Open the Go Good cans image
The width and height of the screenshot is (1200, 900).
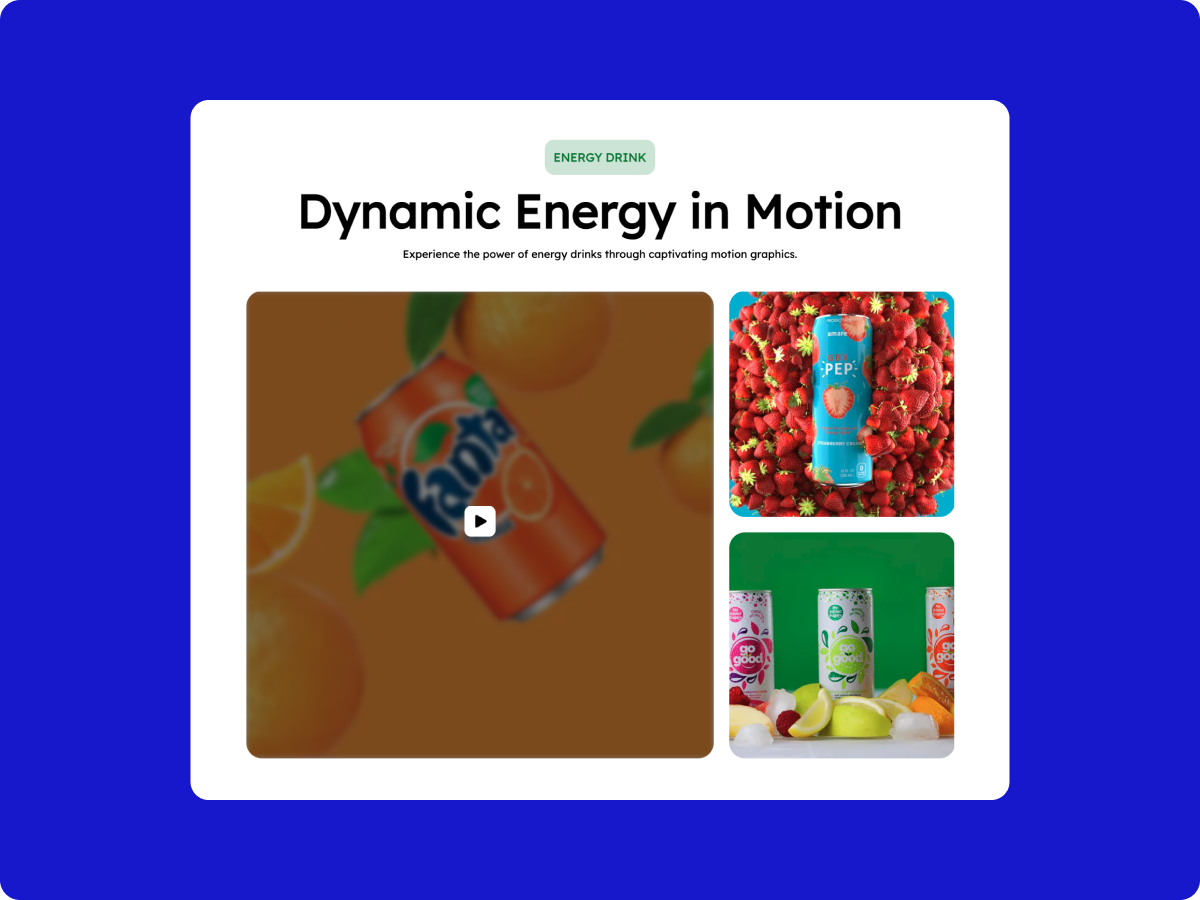click(841, 645)
